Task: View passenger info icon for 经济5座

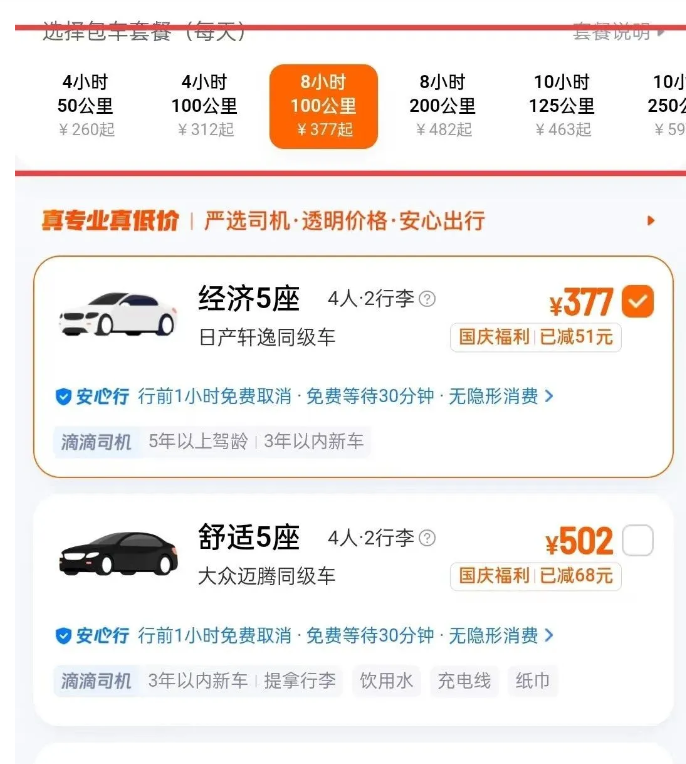Action: coord(428,299)
